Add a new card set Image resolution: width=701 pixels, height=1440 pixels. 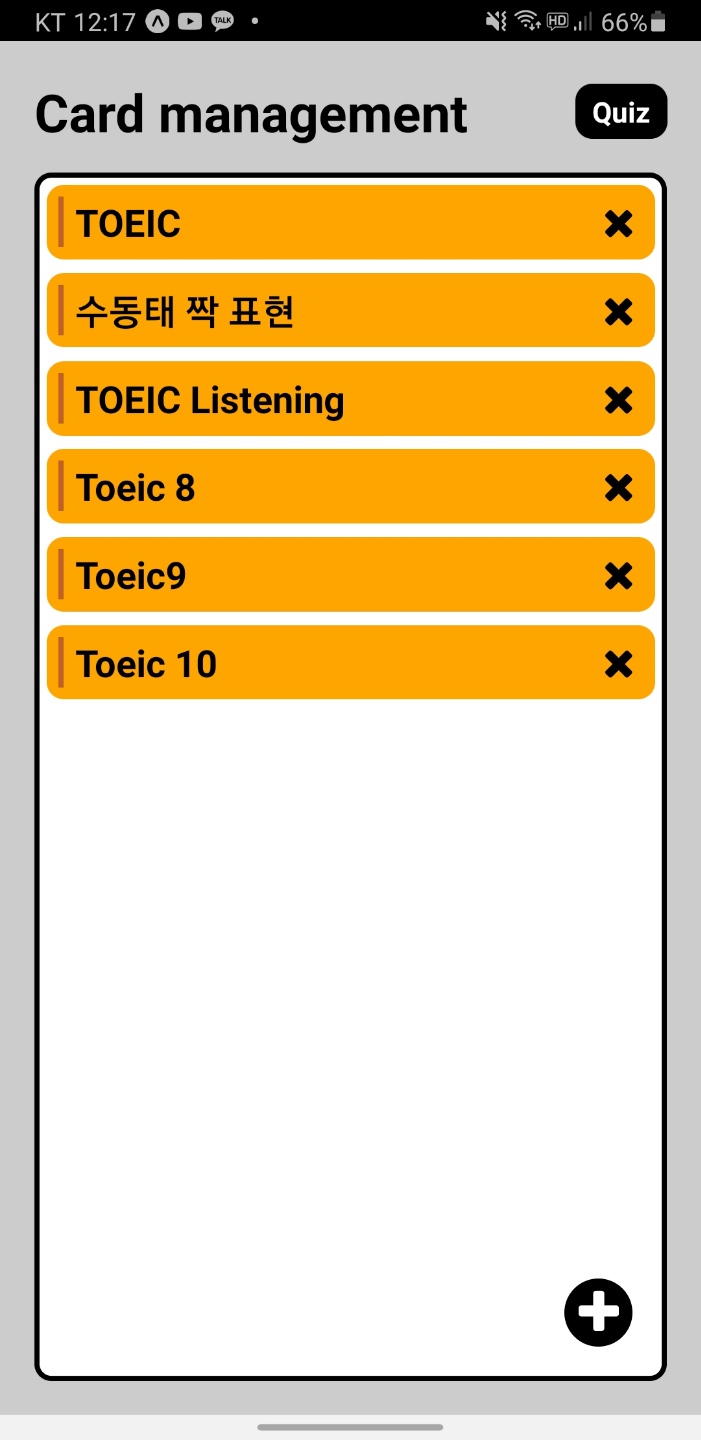click(598, 1311)
